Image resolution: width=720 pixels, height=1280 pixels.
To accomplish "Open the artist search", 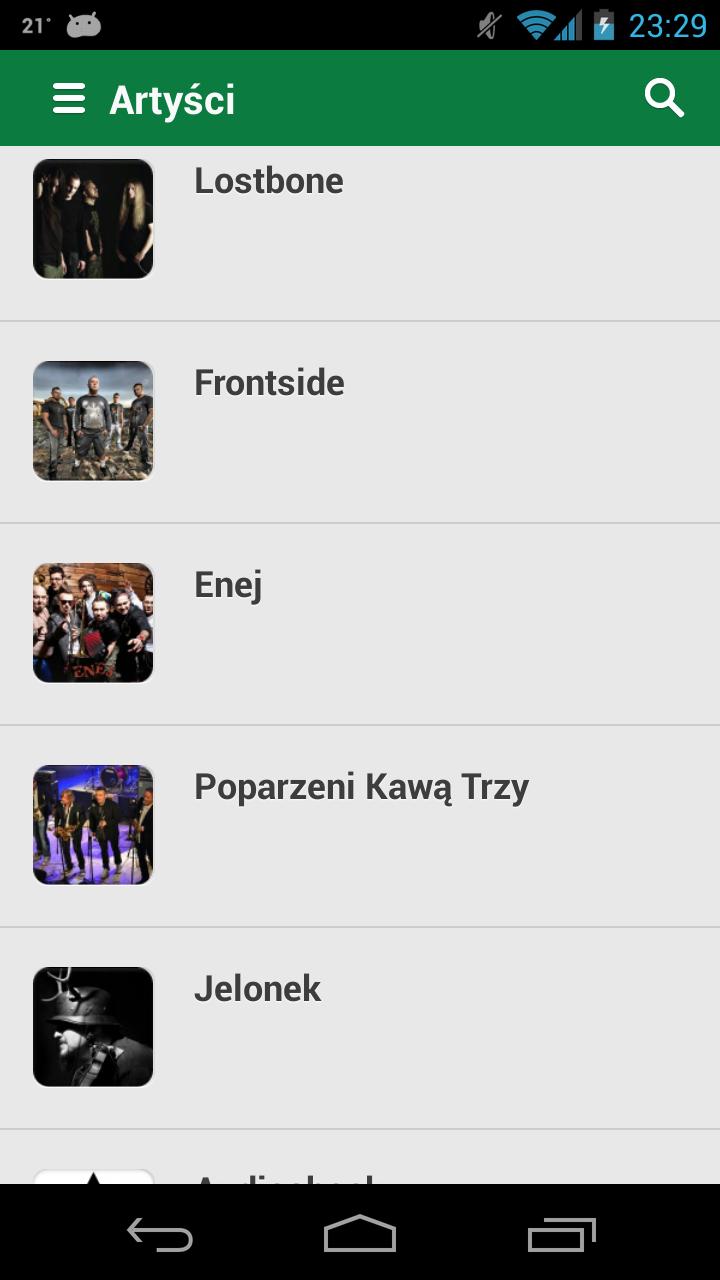I will [x=664, y=99].
